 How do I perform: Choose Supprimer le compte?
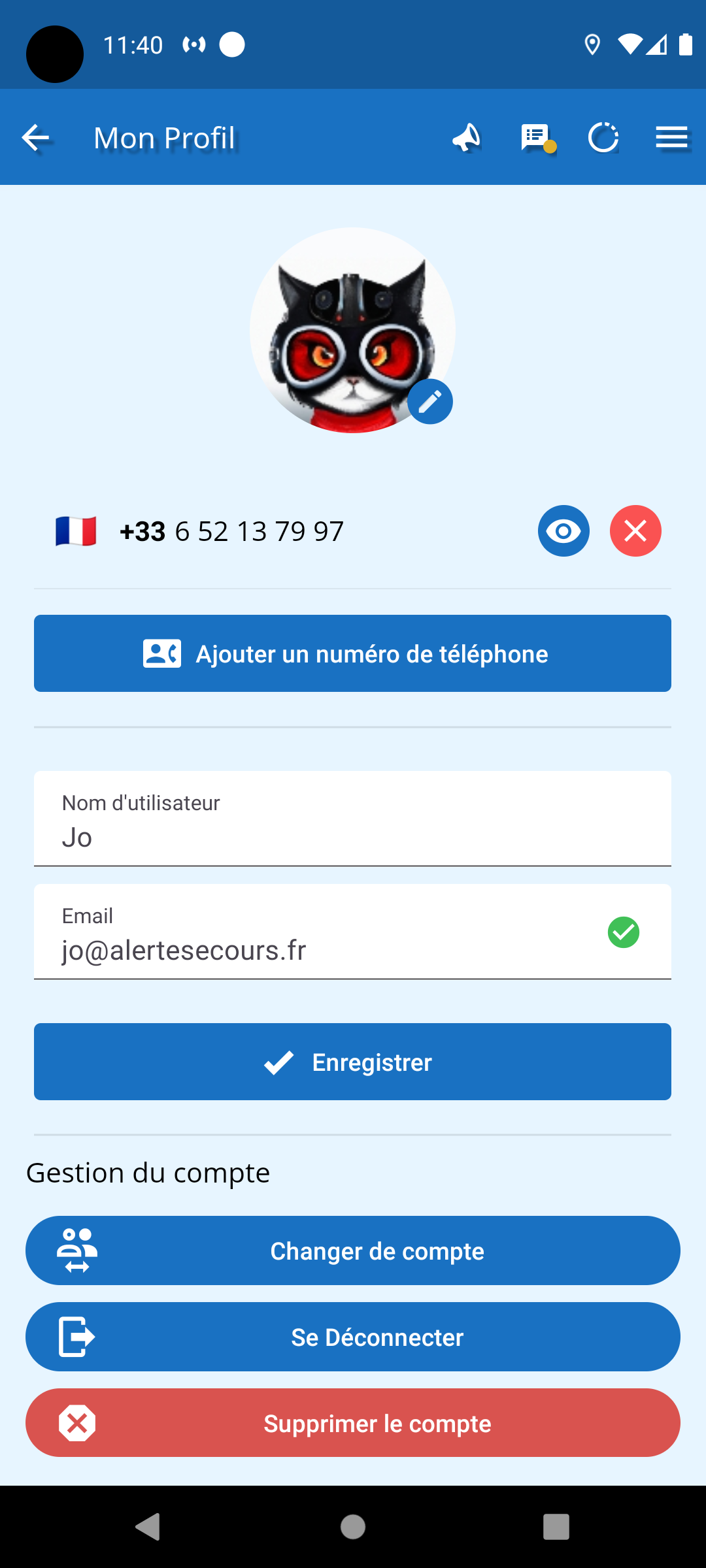352,1423
